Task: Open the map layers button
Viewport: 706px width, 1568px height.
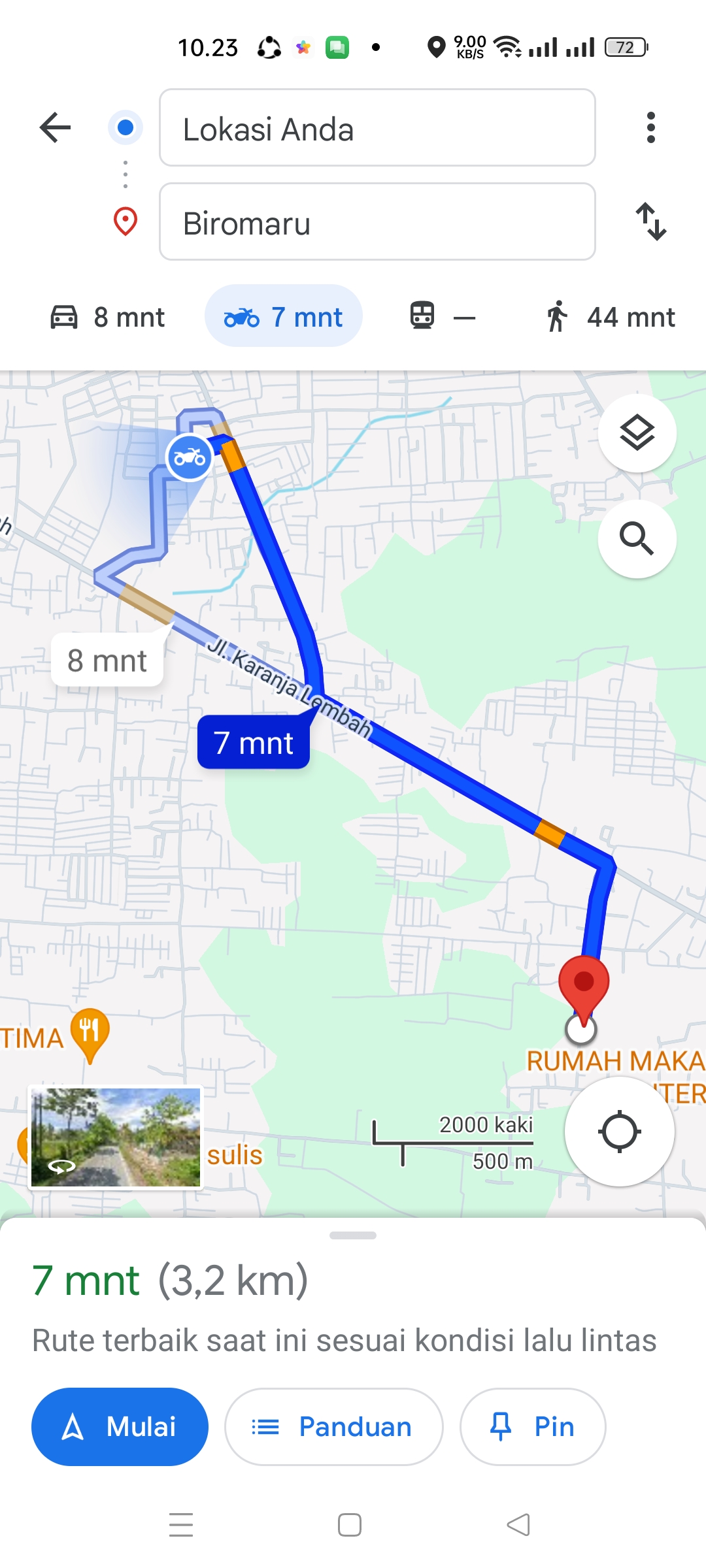Action: click(x=637, y=433)
